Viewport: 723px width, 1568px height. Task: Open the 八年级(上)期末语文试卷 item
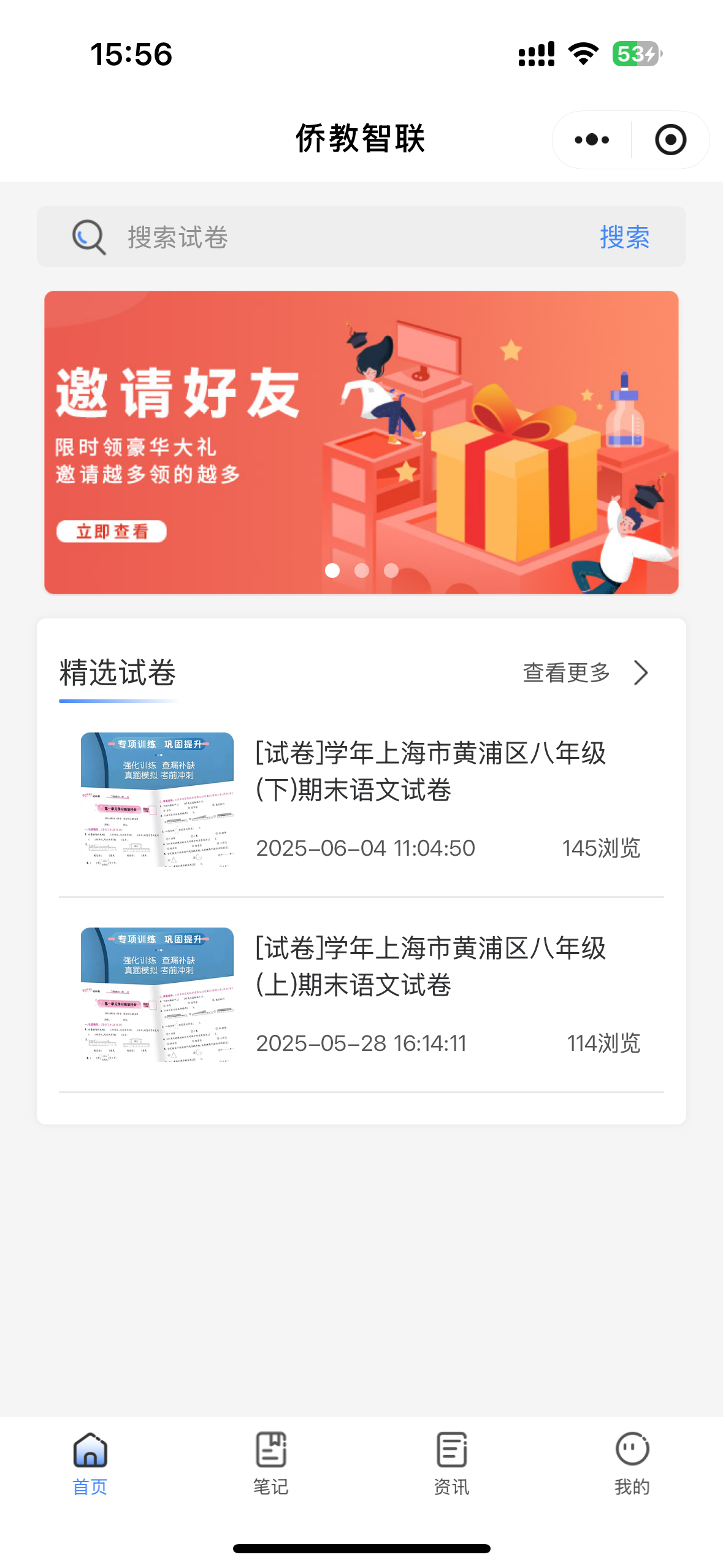click(361, 994)
